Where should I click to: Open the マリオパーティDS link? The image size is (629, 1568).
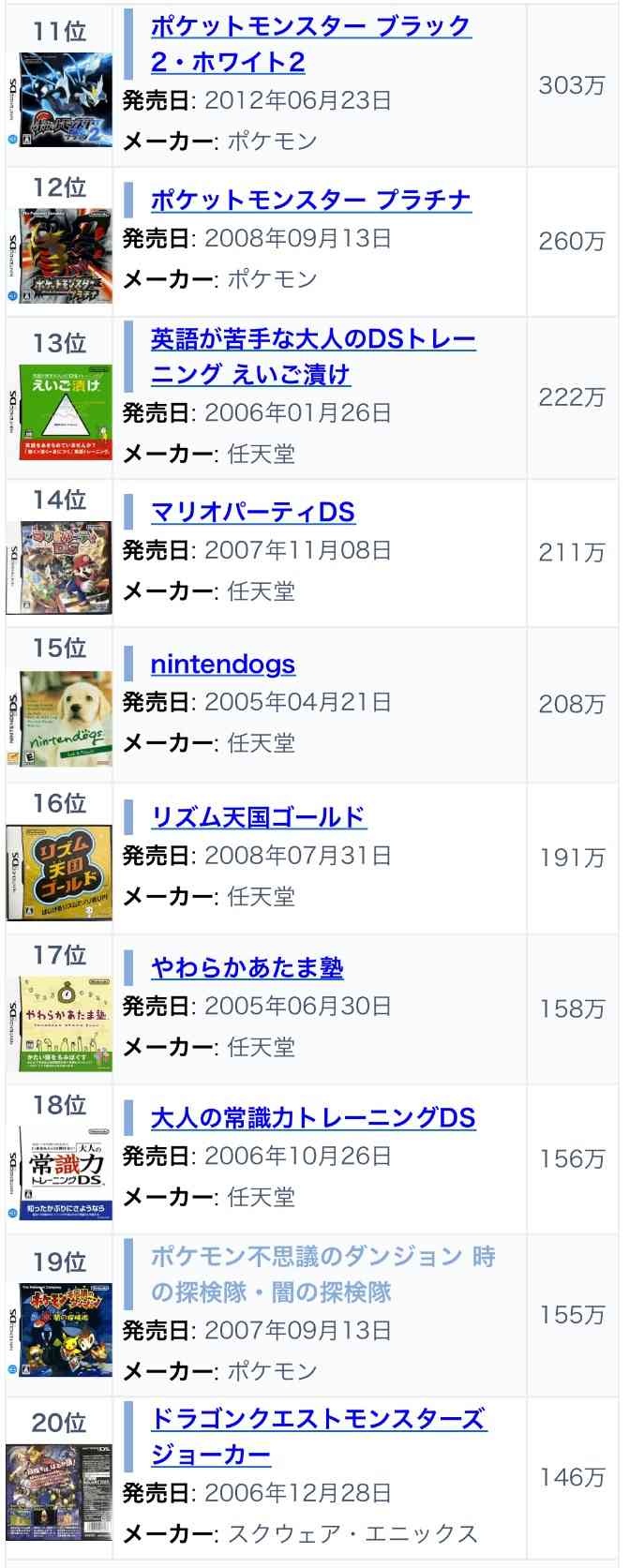[253, 512]
